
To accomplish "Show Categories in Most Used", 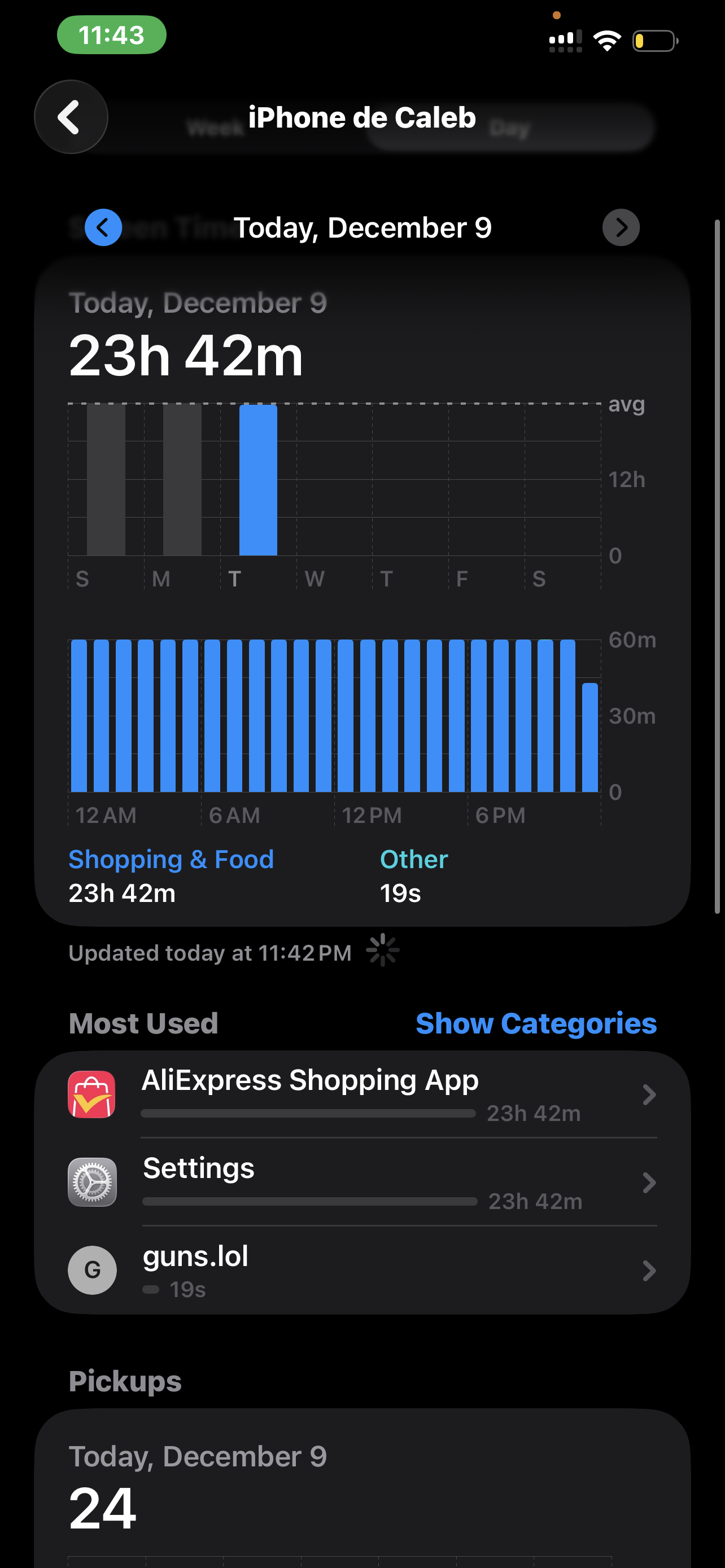I will coord(536,1023).
